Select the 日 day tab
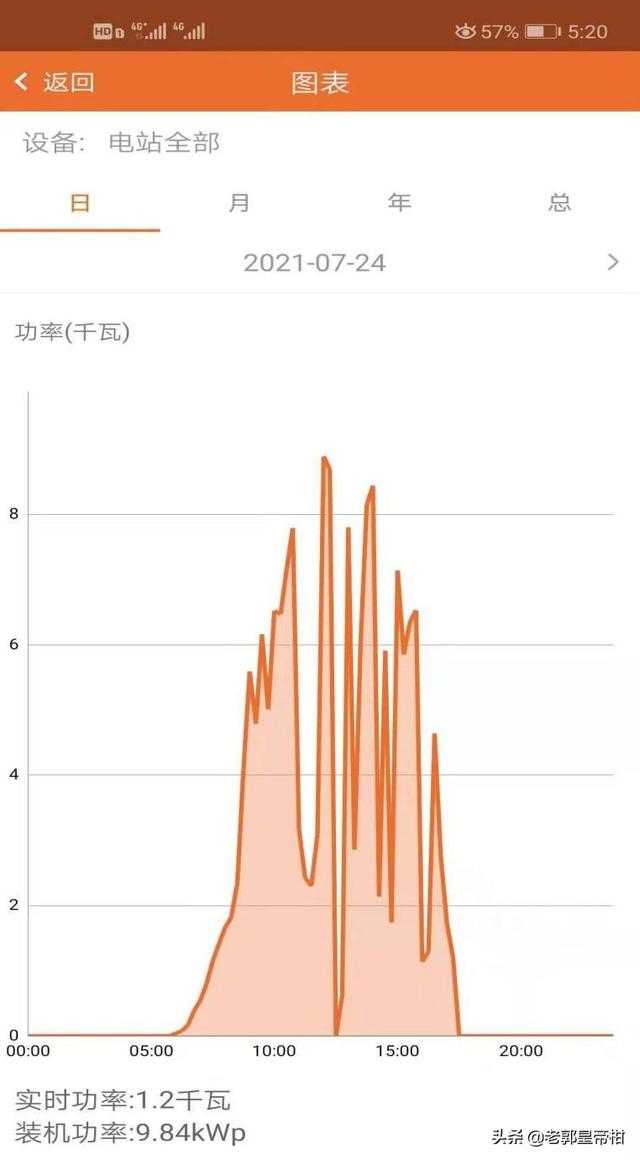Screen dimensions: 640x1160 [x=80, y=203]
